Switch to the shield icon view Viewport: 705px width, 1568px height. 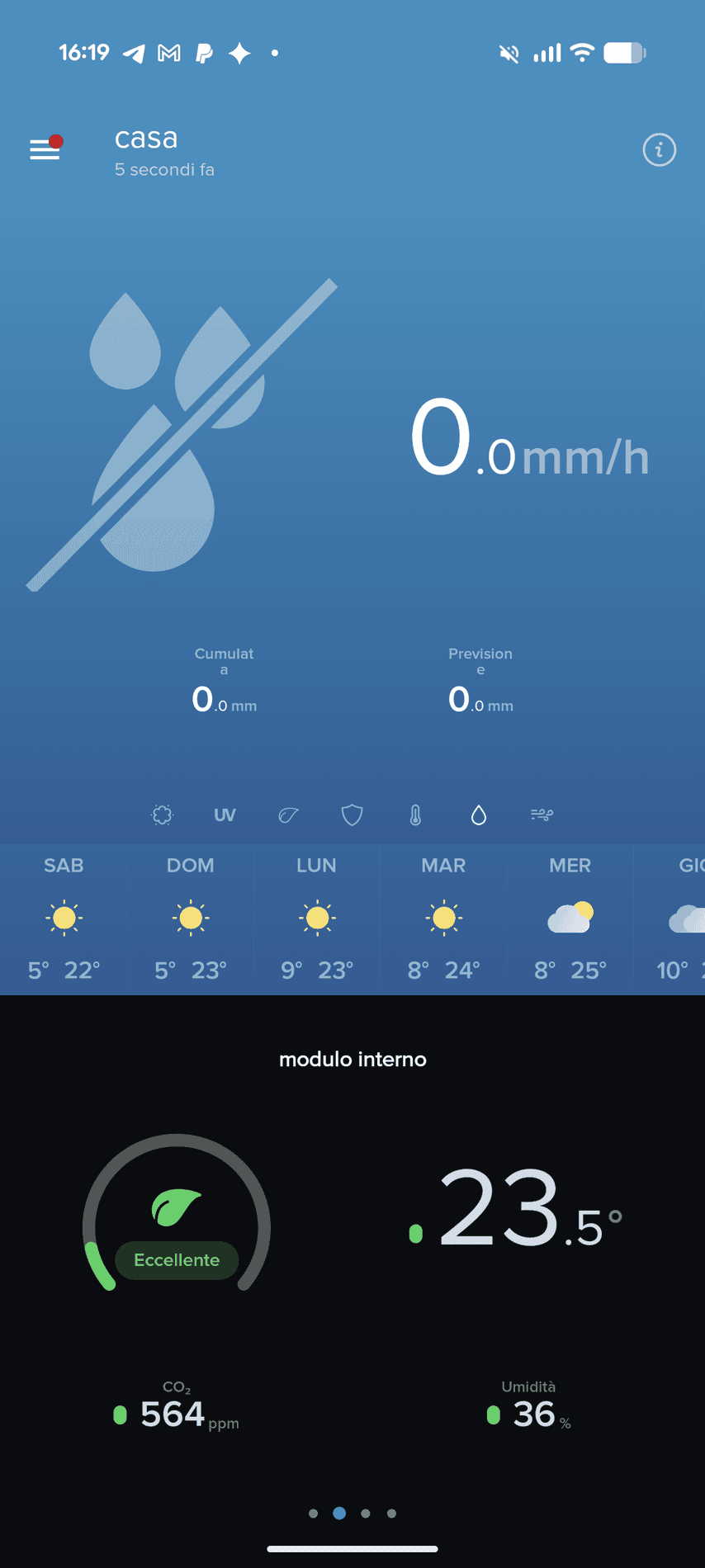click(352, 815)
